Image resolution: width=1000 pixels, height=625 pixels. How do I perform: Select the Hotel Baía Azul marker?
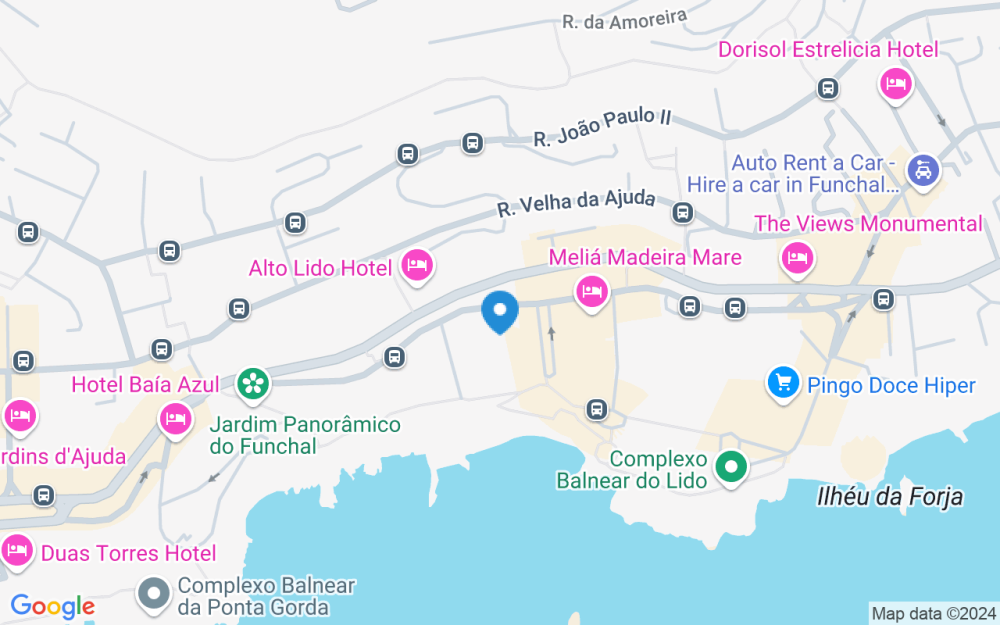coord(175,418)
